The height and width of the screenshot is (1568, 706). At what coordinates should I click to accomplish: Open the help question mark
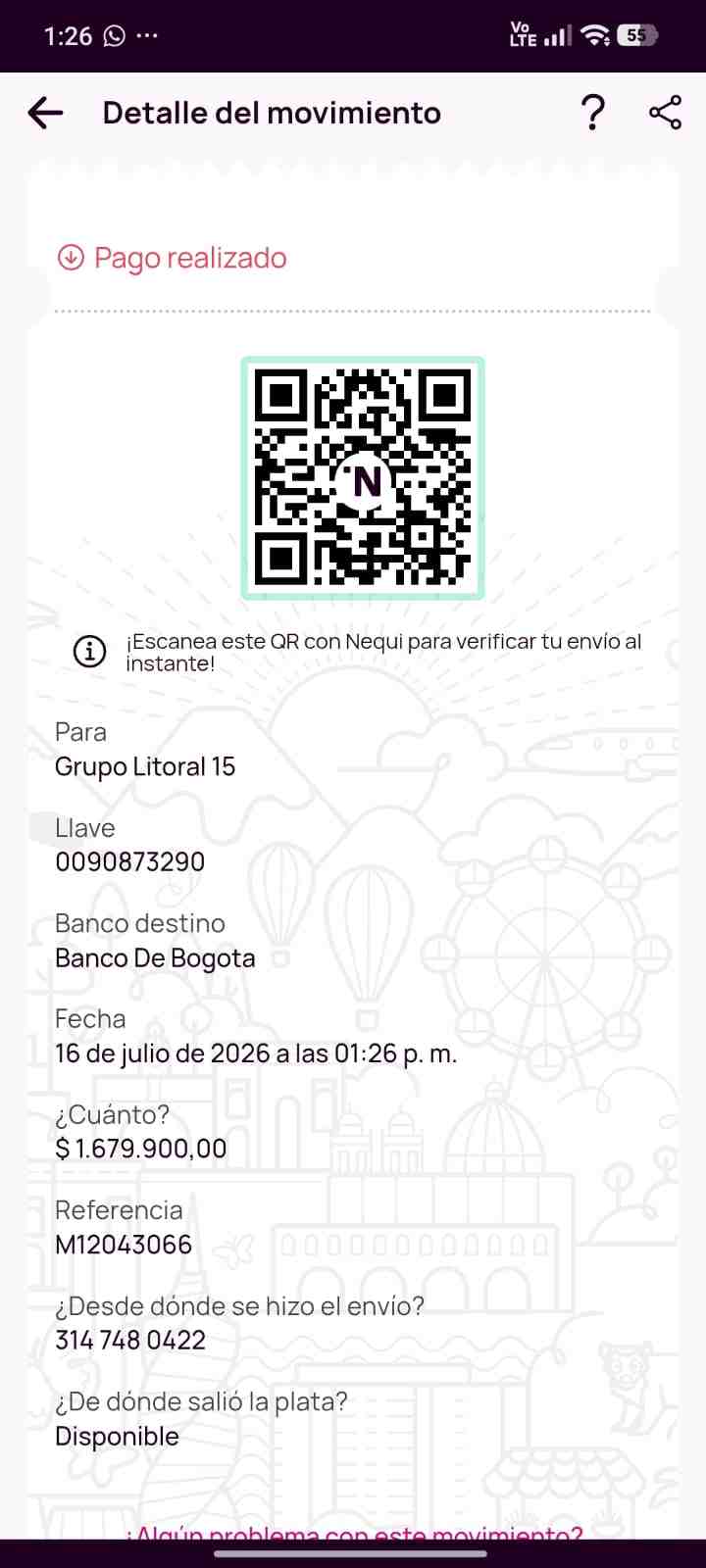(593, 114)
